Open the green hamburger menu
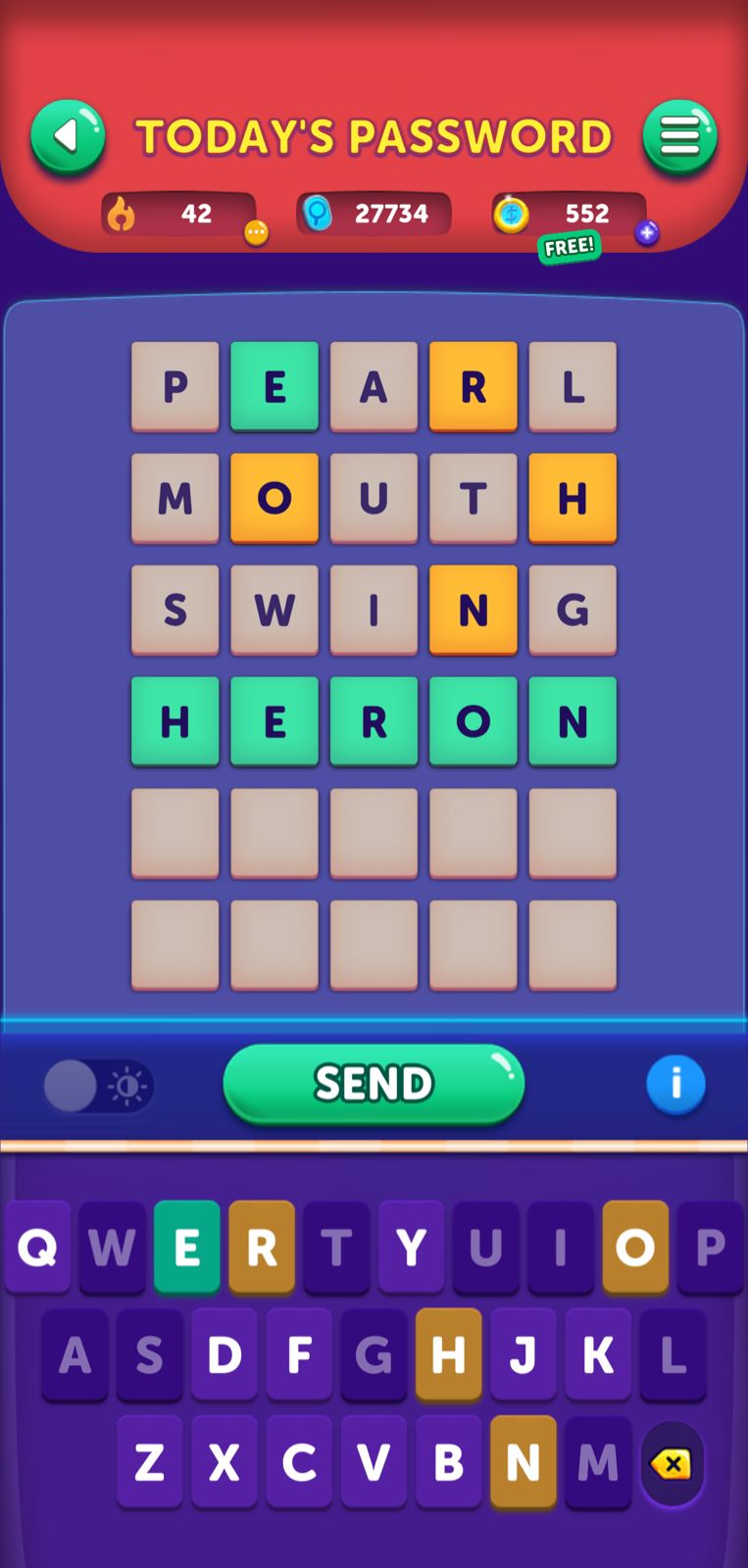This screenshot has width=748, height=1568. coord(679,136)
